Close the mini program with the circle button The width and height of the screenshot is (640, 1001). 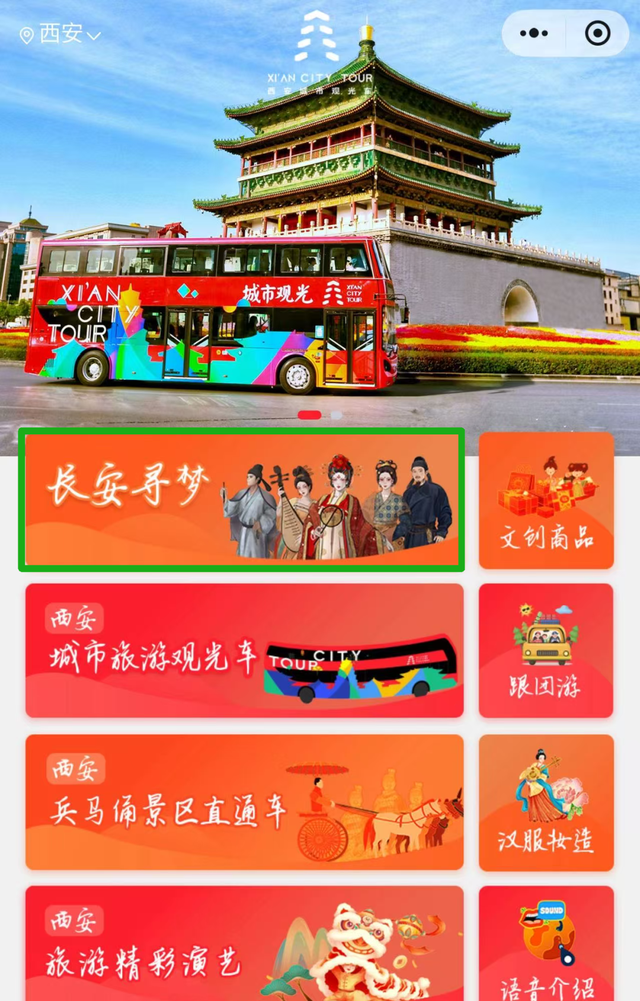point(597,33)
